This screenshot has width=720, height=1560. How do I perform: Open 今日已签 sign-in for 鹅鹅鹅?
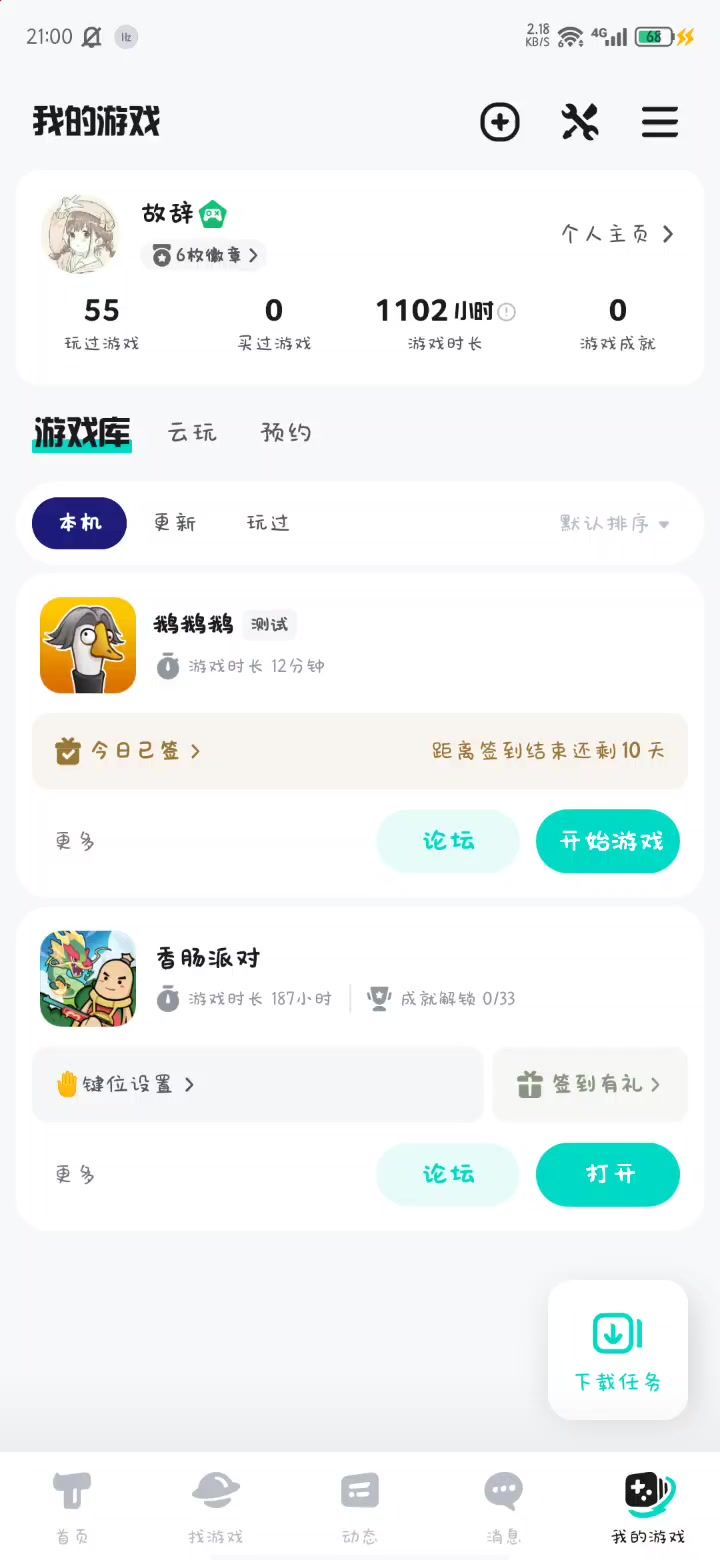point(130,751)
